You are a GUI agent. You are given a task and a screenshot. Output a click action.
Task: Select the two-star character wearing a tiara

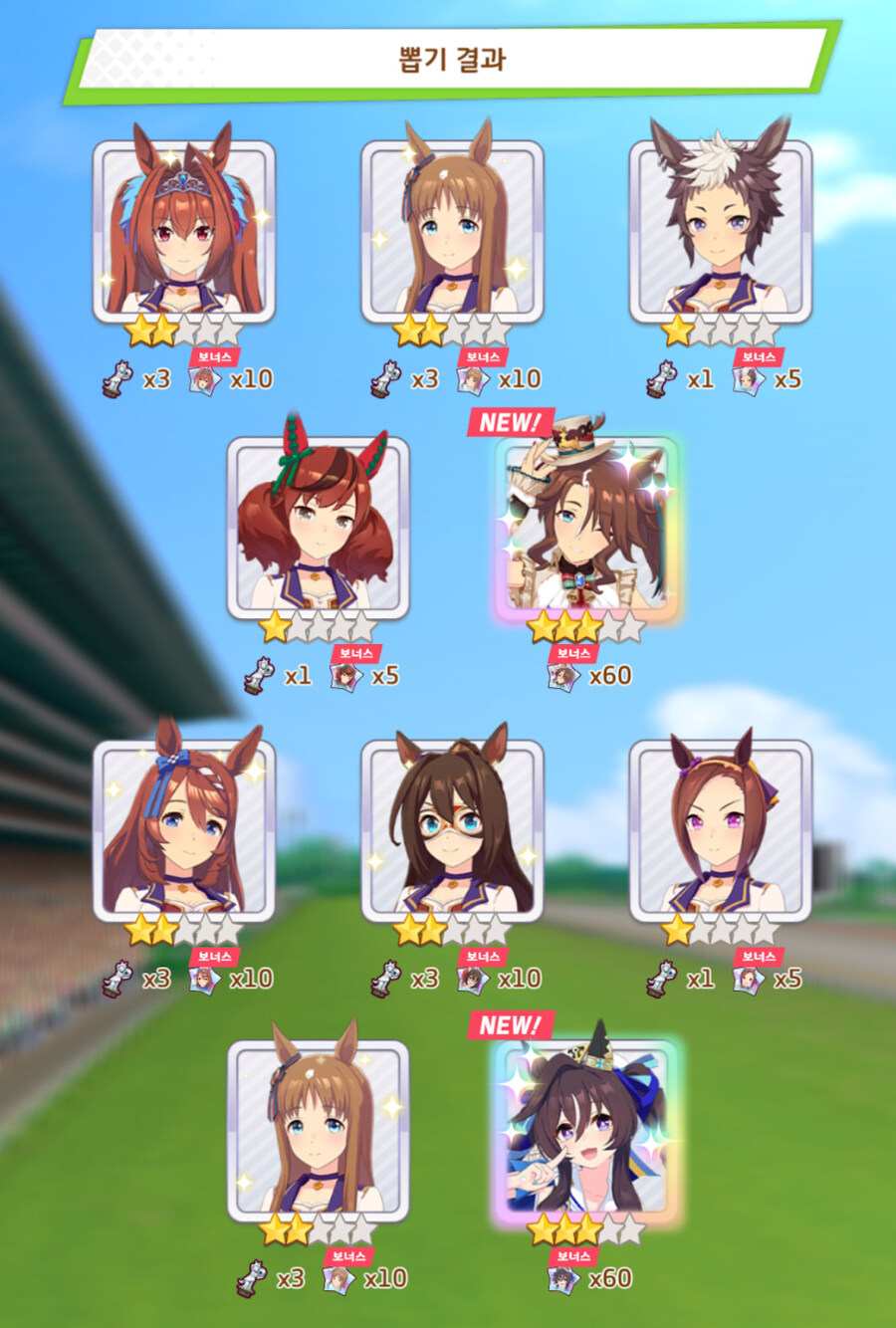click(x=184, y=231)
